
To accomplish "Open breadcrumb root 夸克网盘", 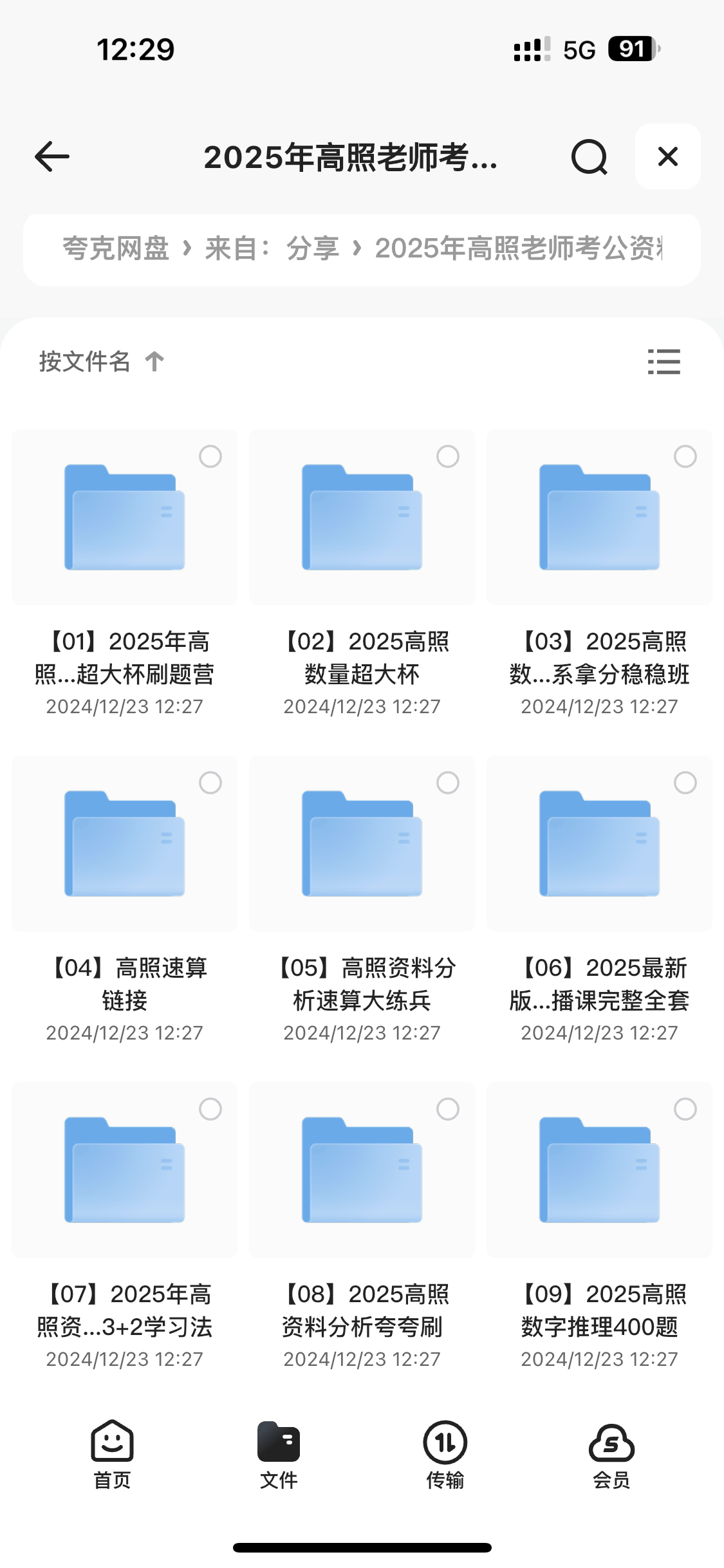I will (x=116, y=248).
